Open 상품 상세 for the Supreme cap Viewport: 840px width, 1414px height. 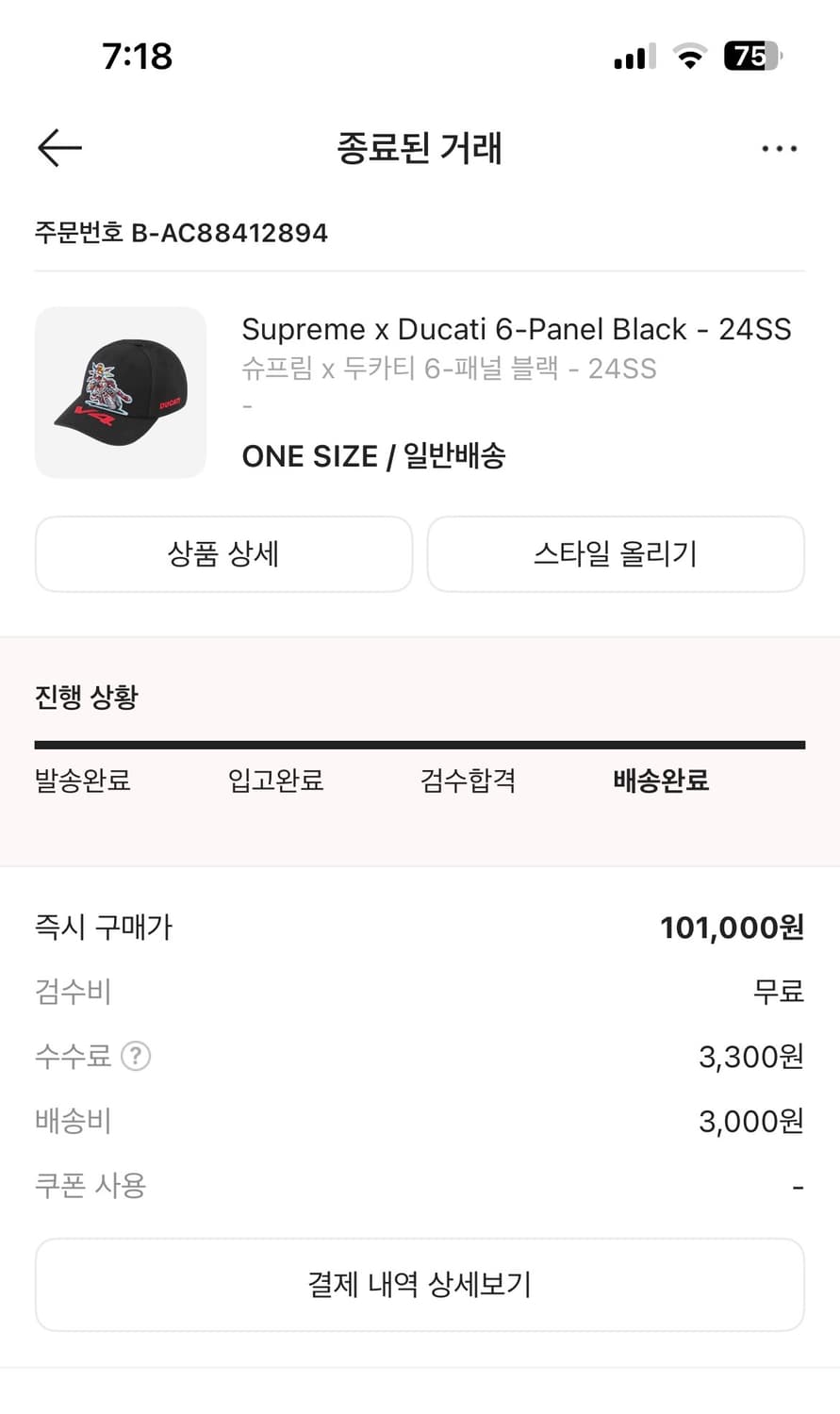click(x=223, y=554)
